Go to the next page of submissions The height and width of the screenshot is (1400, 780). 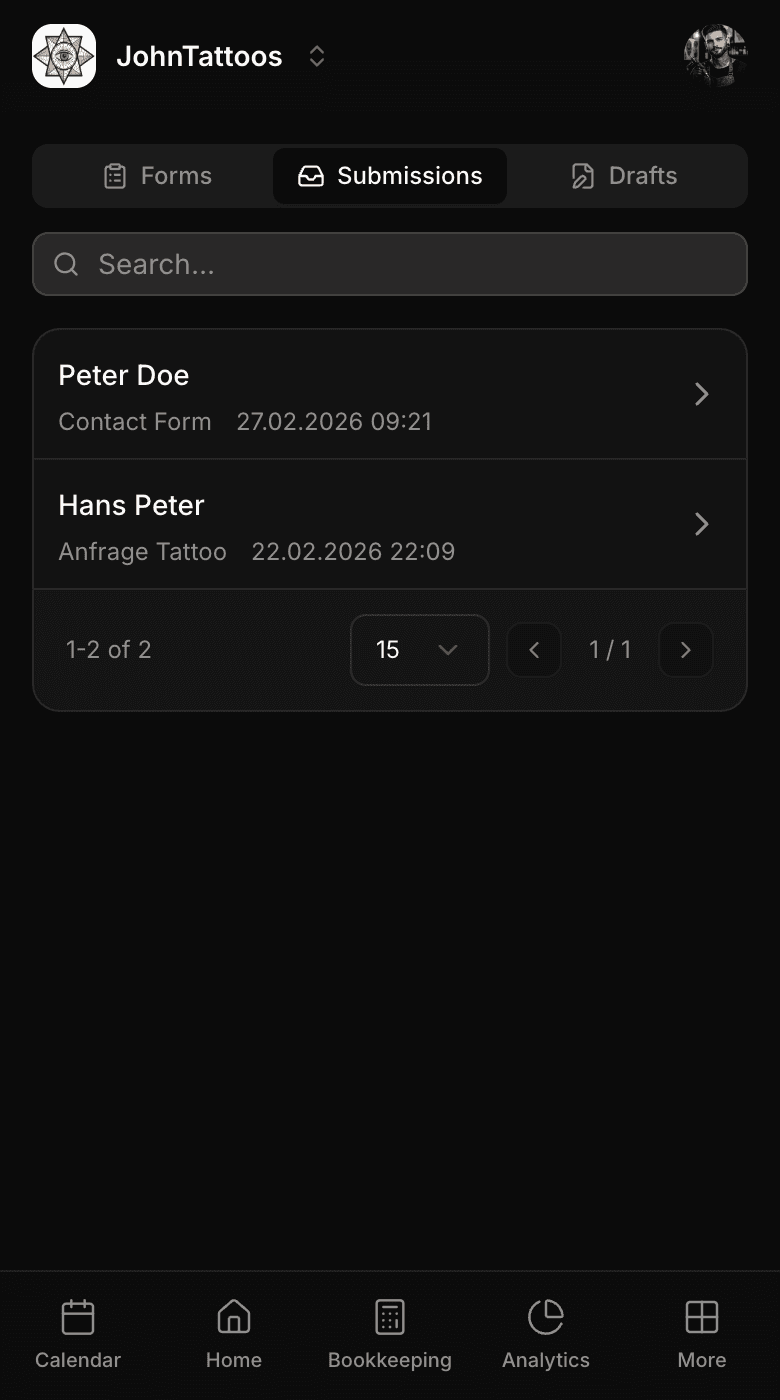pos(686,650)
